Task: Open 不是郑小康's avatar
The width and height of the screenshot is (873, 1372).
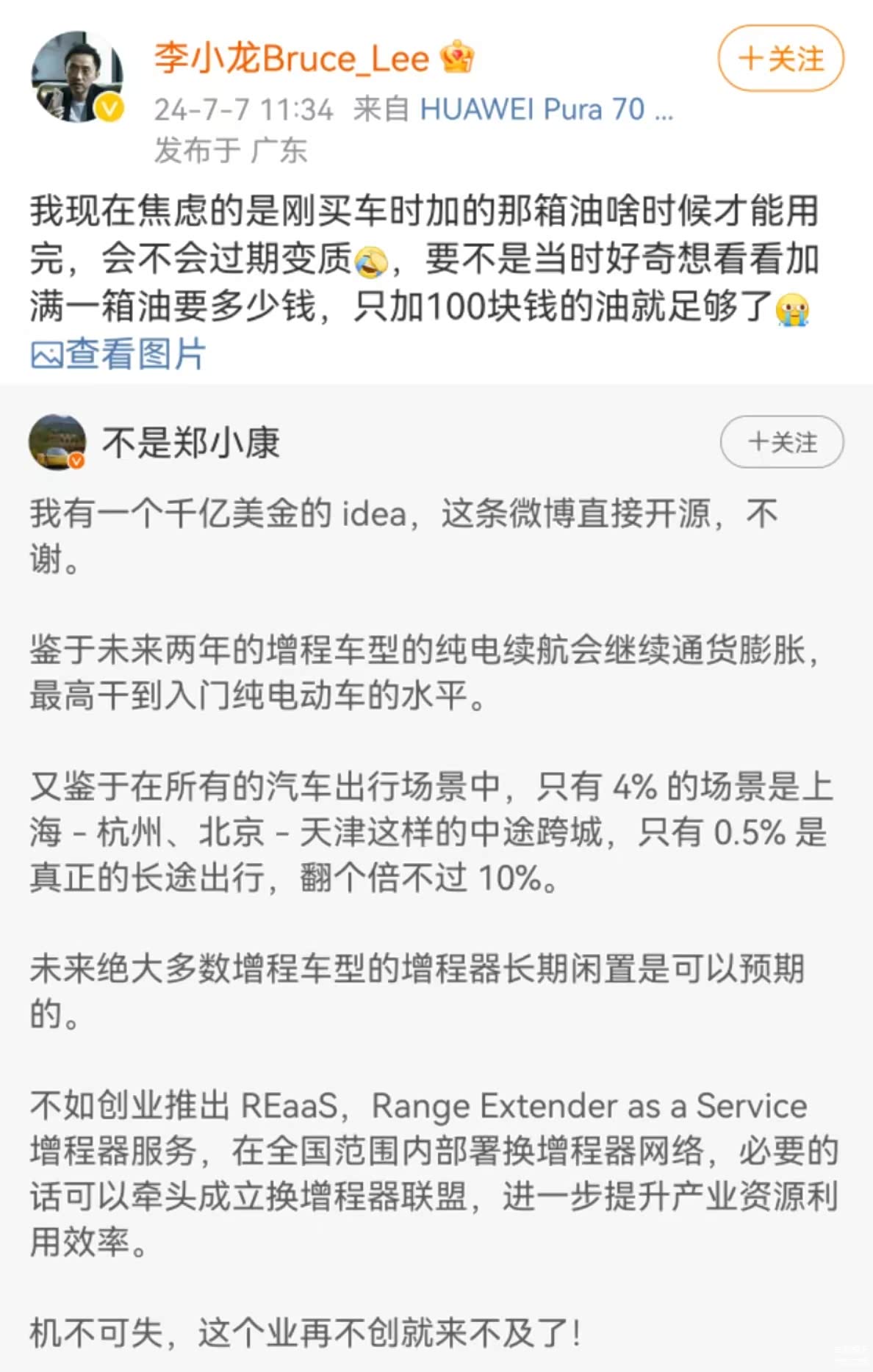Action: point(57,442)
